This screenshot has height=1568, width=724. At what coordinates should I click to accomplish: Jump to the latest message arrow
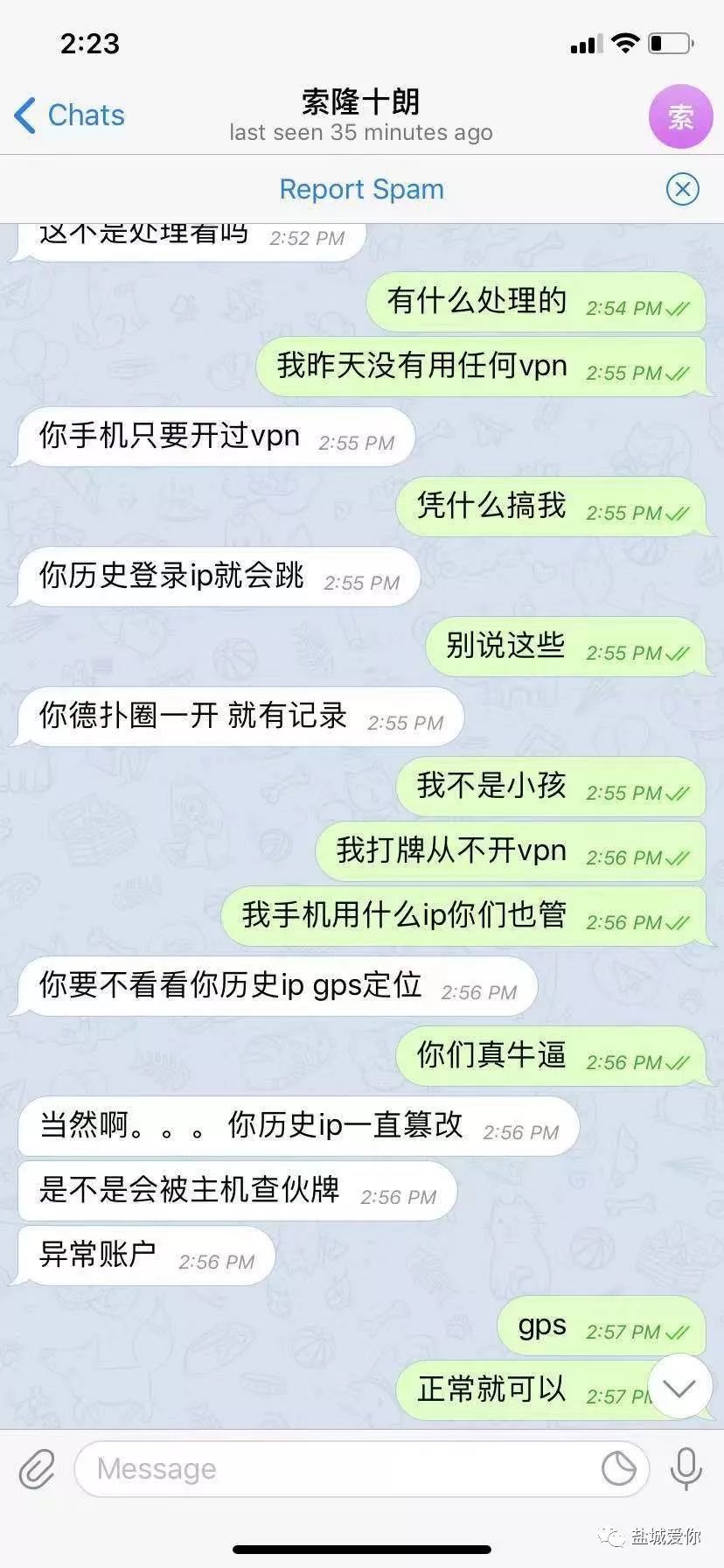[679, 1387]
